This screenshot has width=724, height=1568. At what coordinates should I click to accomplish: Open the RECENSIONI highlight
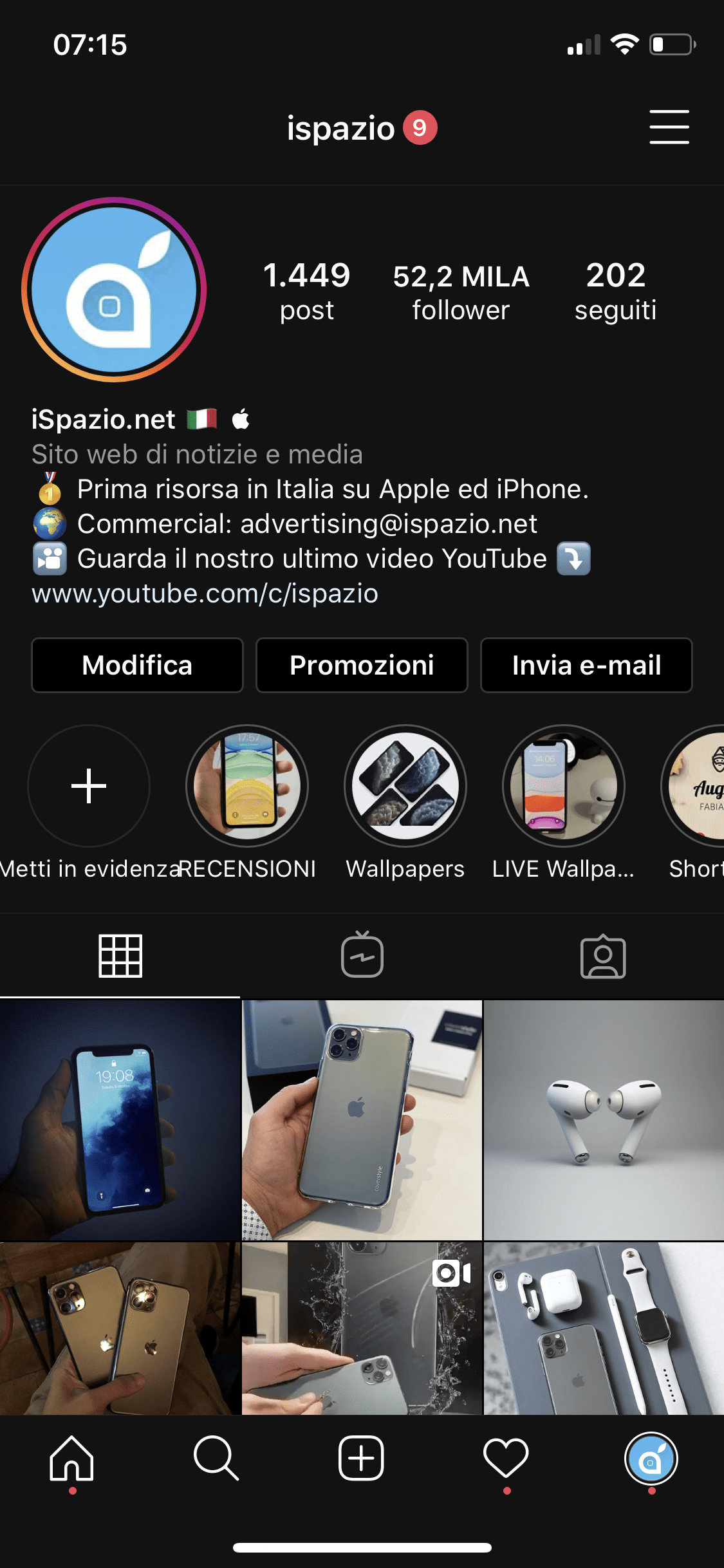point(247,786)
